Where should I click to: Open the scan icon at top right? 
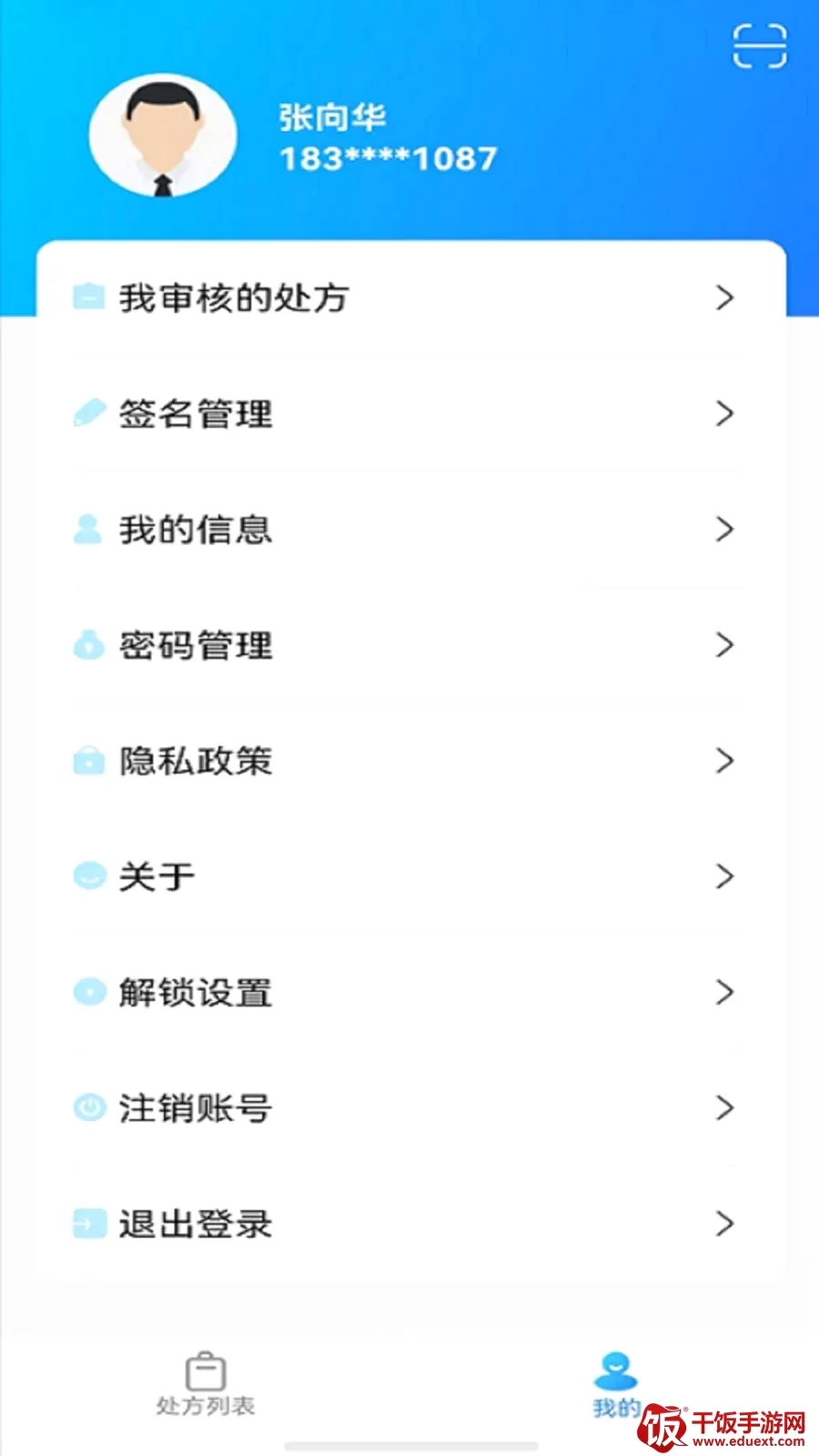click(x=760, y=46)
